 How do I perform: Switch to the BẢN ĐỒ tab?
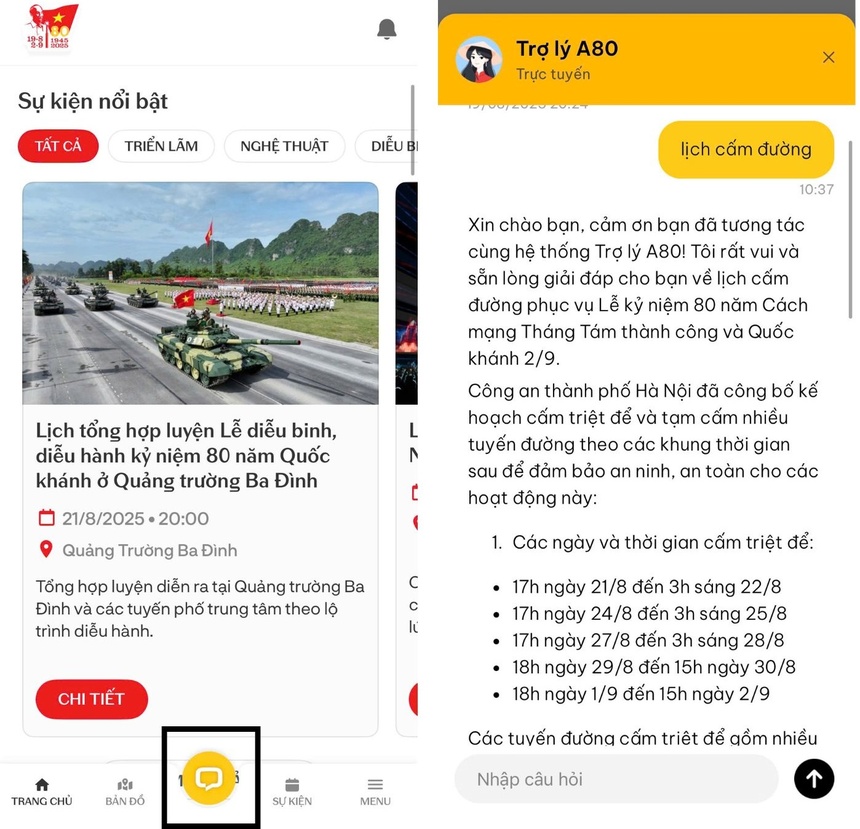click(x=125, y=791)
